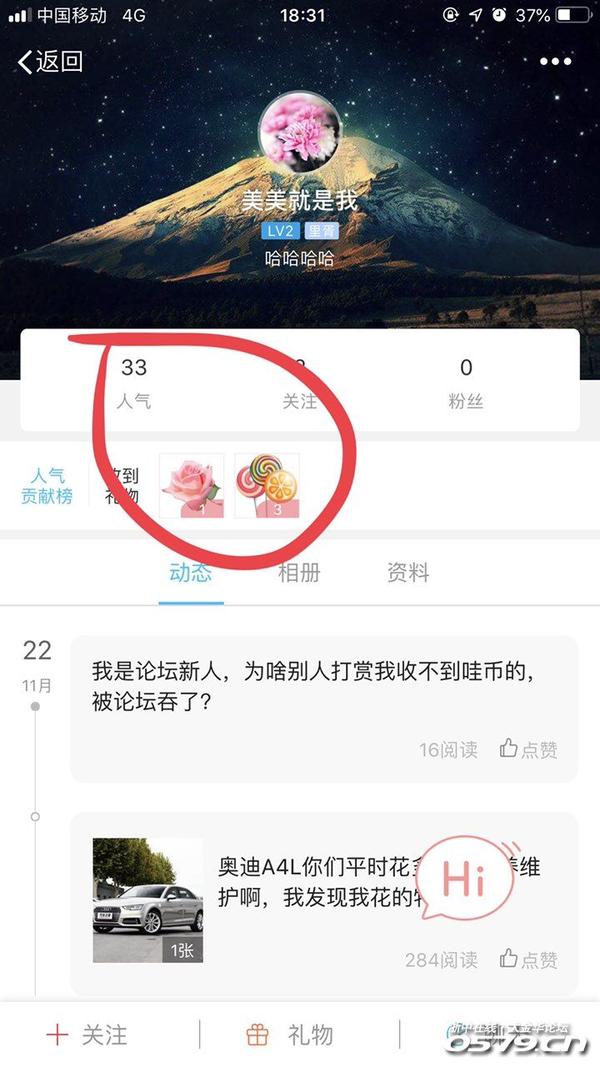The image size is (600, 1067).
Task: Open the 人气贡献榜 ranking
Action: click(x=47, y=485)
